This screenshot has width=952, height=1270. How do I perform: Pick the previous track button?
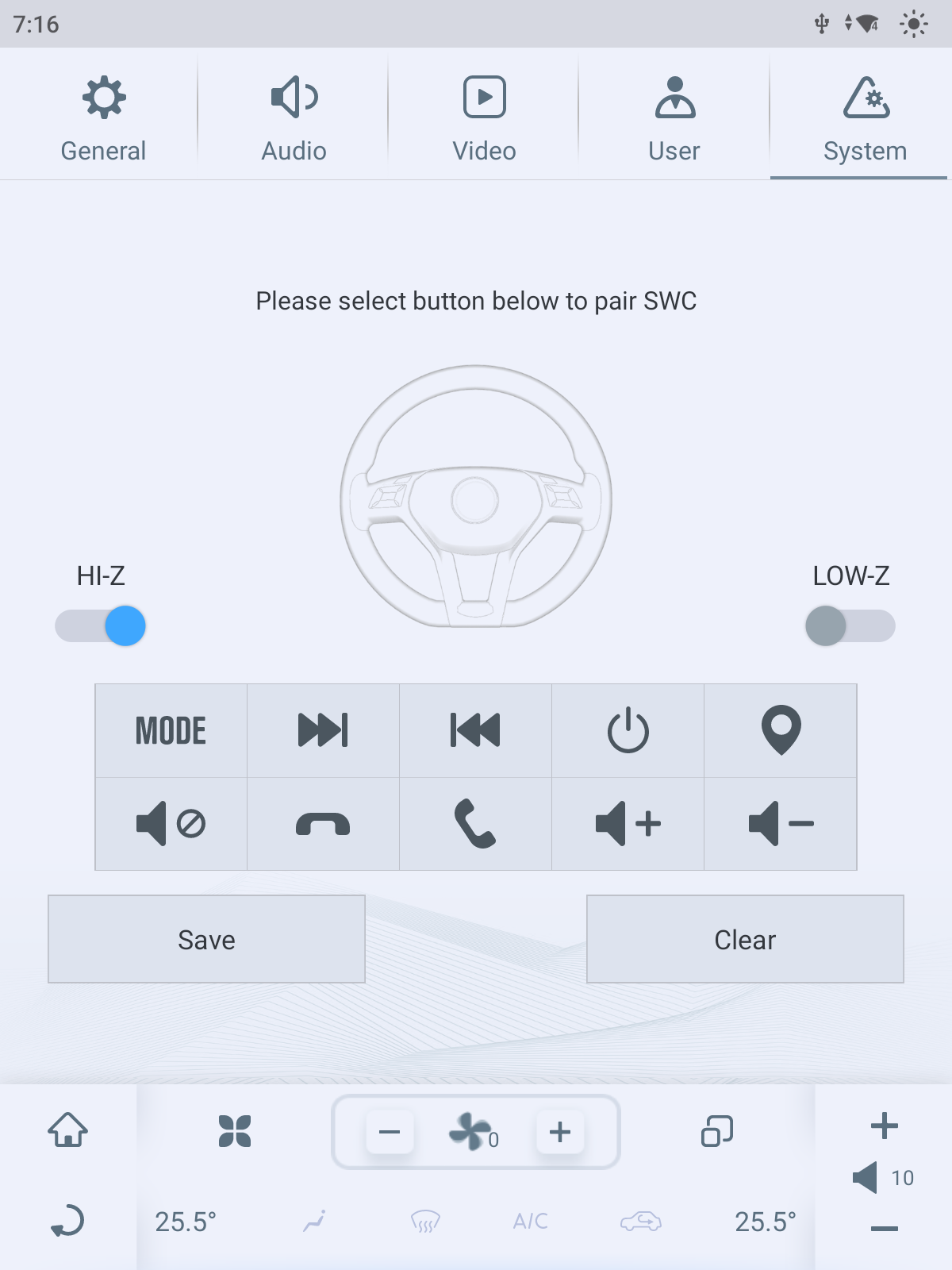[x=475, y=730]
